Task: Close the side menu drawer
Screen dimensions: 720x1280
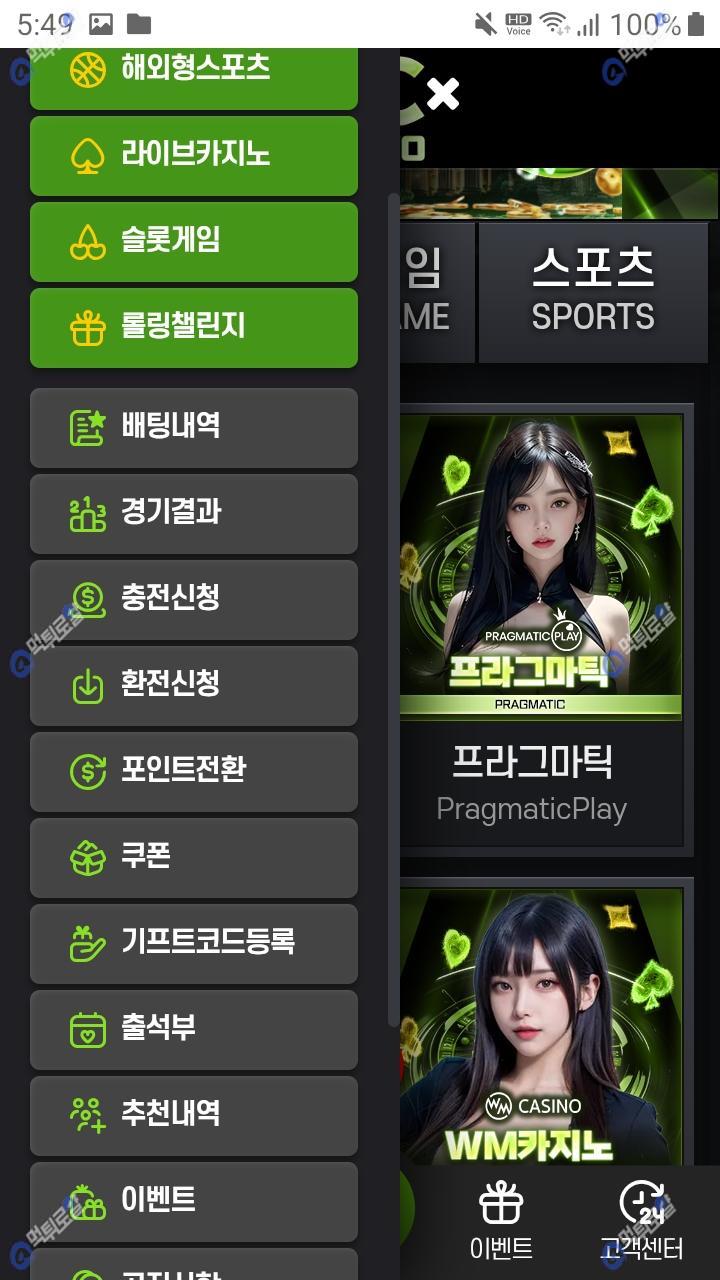Action: tap(442, 95)
